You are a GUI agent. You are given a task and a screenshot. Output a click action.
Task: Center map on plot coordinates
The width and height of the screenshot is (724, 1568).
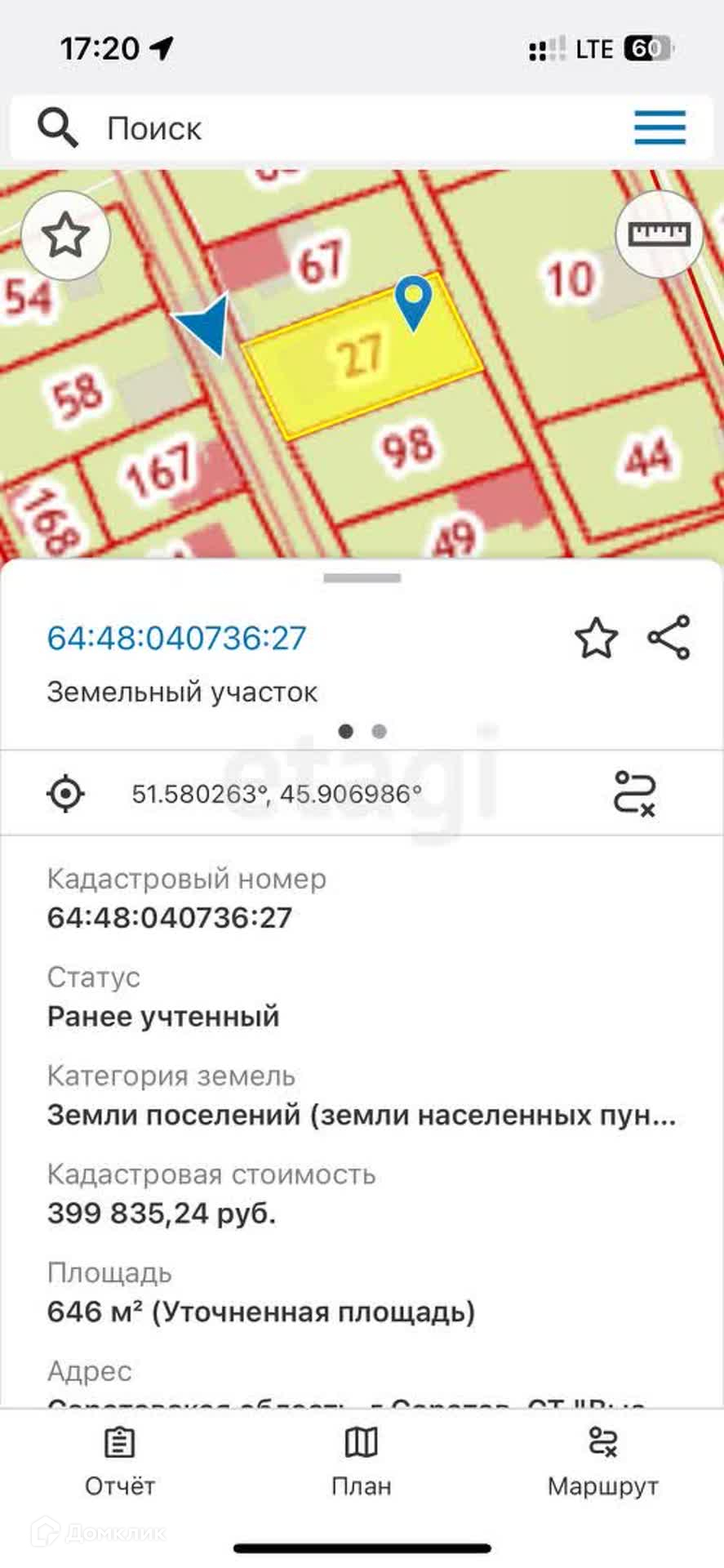[66, 793]
